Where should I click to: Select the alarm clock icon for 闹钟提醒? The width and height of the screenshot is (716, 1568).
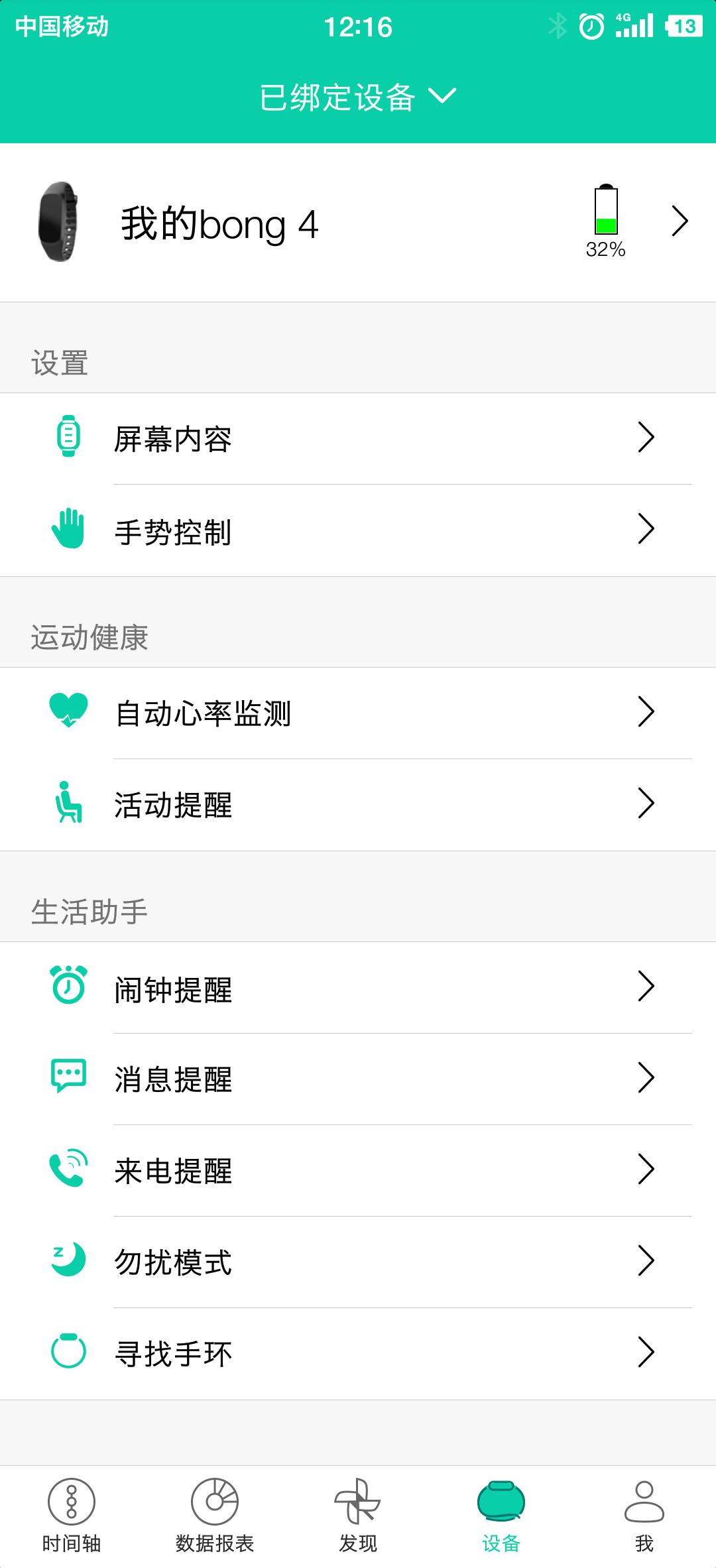(66, 989)
